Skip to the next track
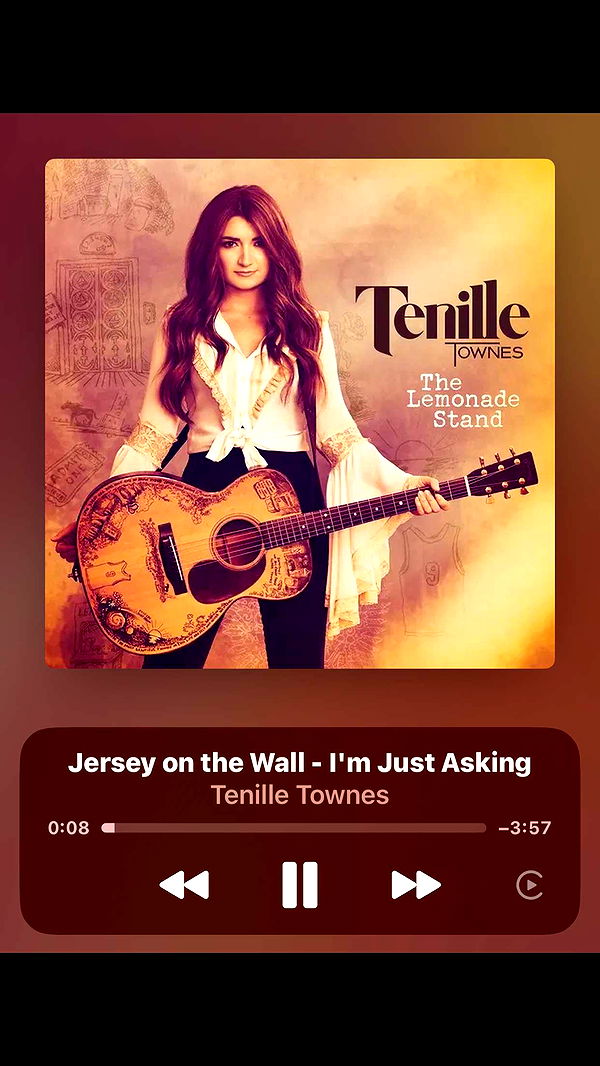Viewport: 600px width, 1066px height. tap(415, 885)
